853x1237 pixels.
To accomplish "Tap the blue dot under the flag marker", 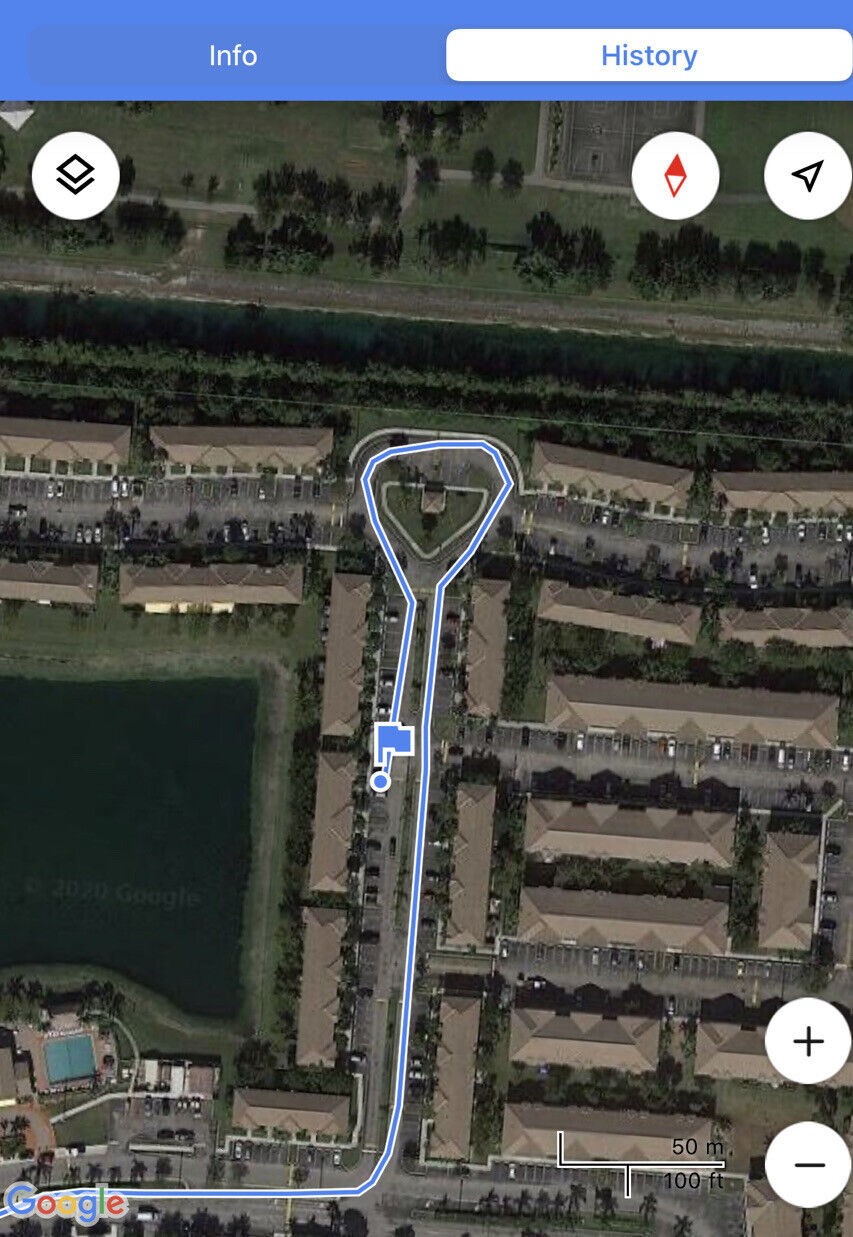I will point(380,779).
